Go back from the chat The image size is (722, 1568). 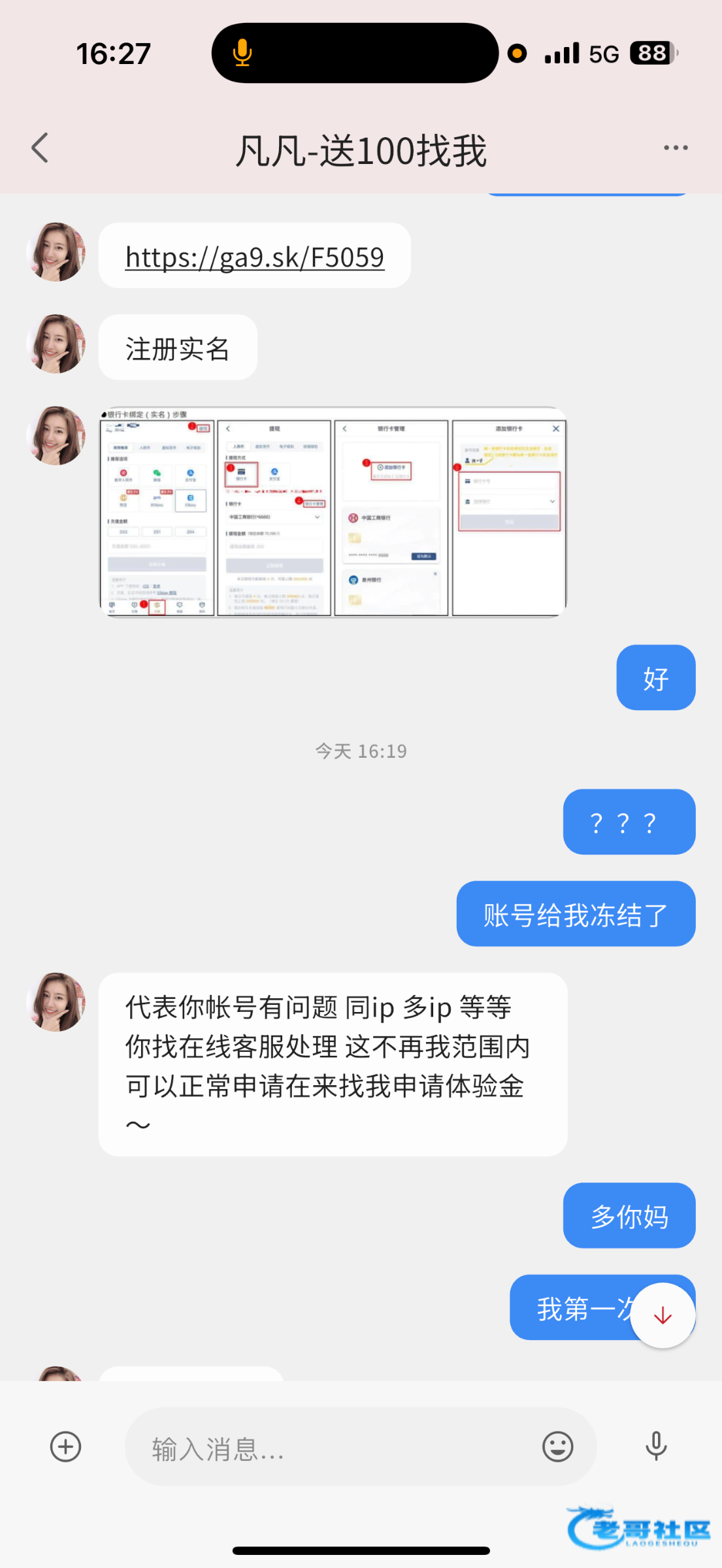point(41,148)
